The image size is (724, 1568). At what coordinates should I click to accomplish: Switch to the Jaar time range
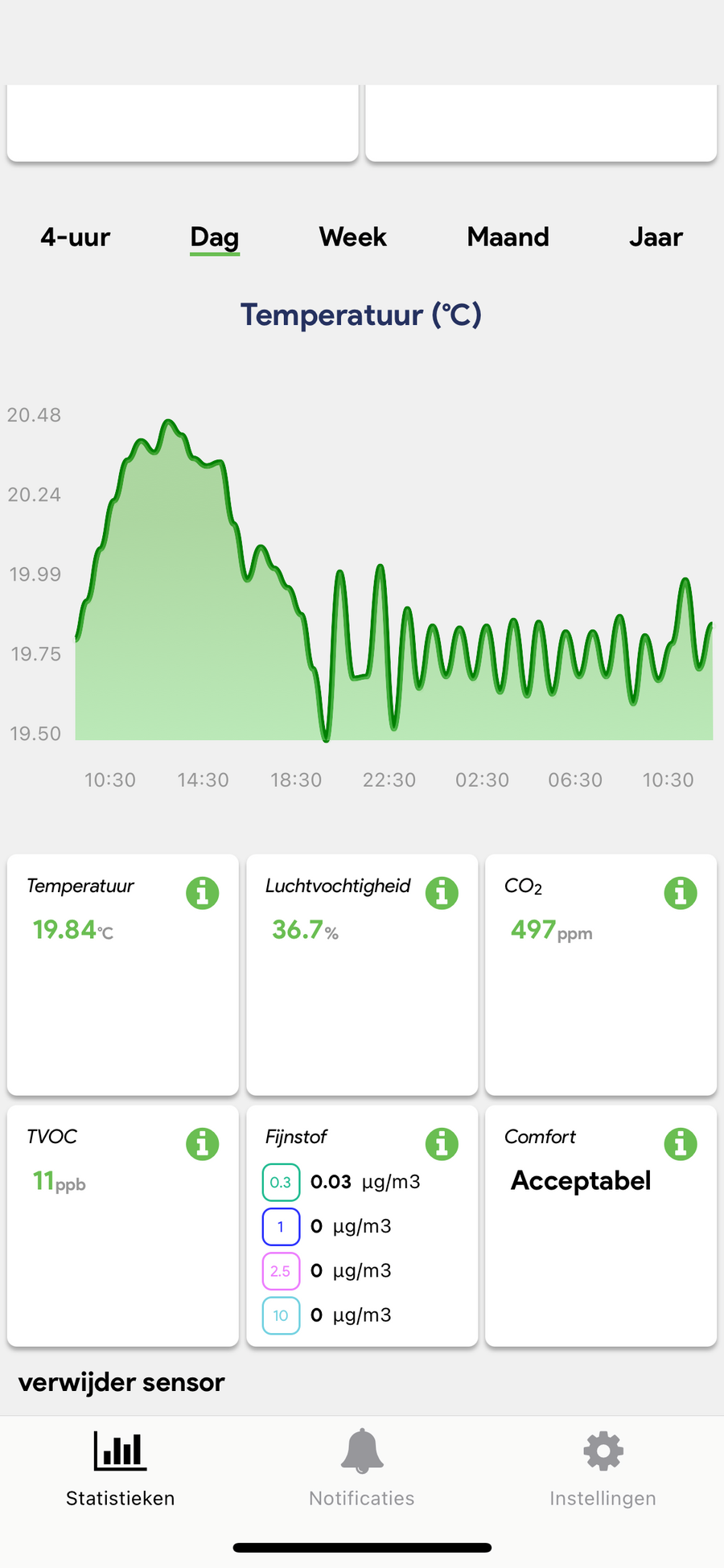656,237
